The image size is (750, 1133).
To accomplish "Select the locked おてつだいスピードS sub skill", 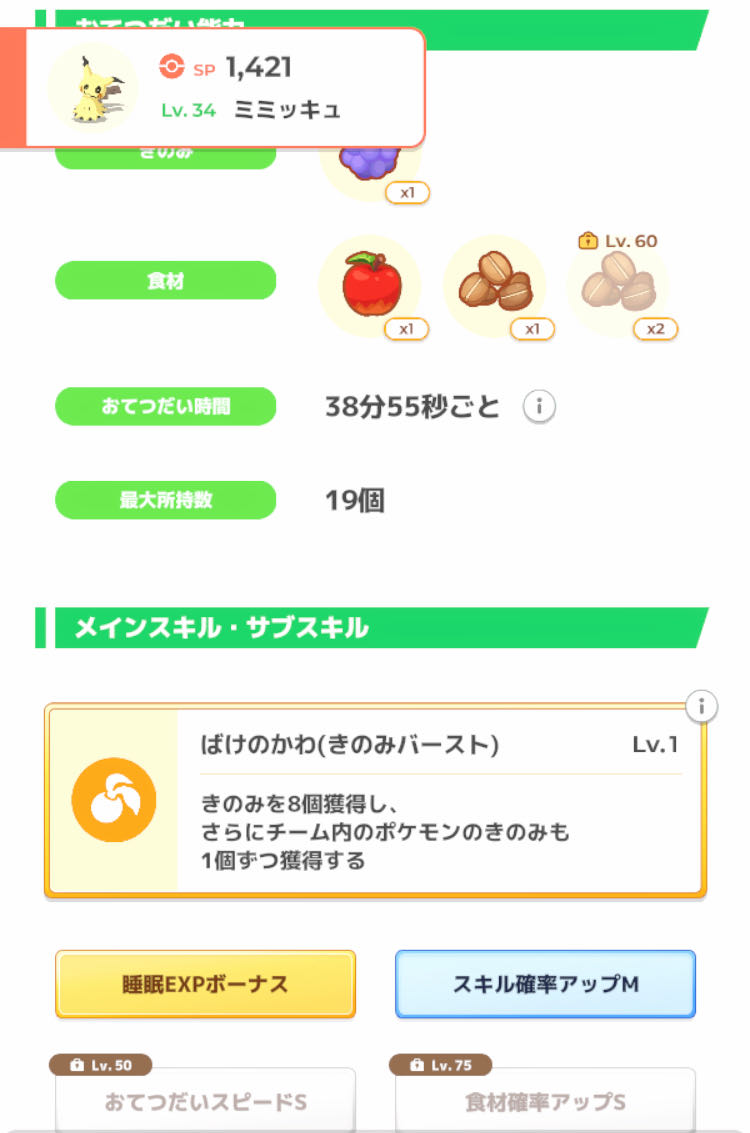I will [x=205, y=1102].
